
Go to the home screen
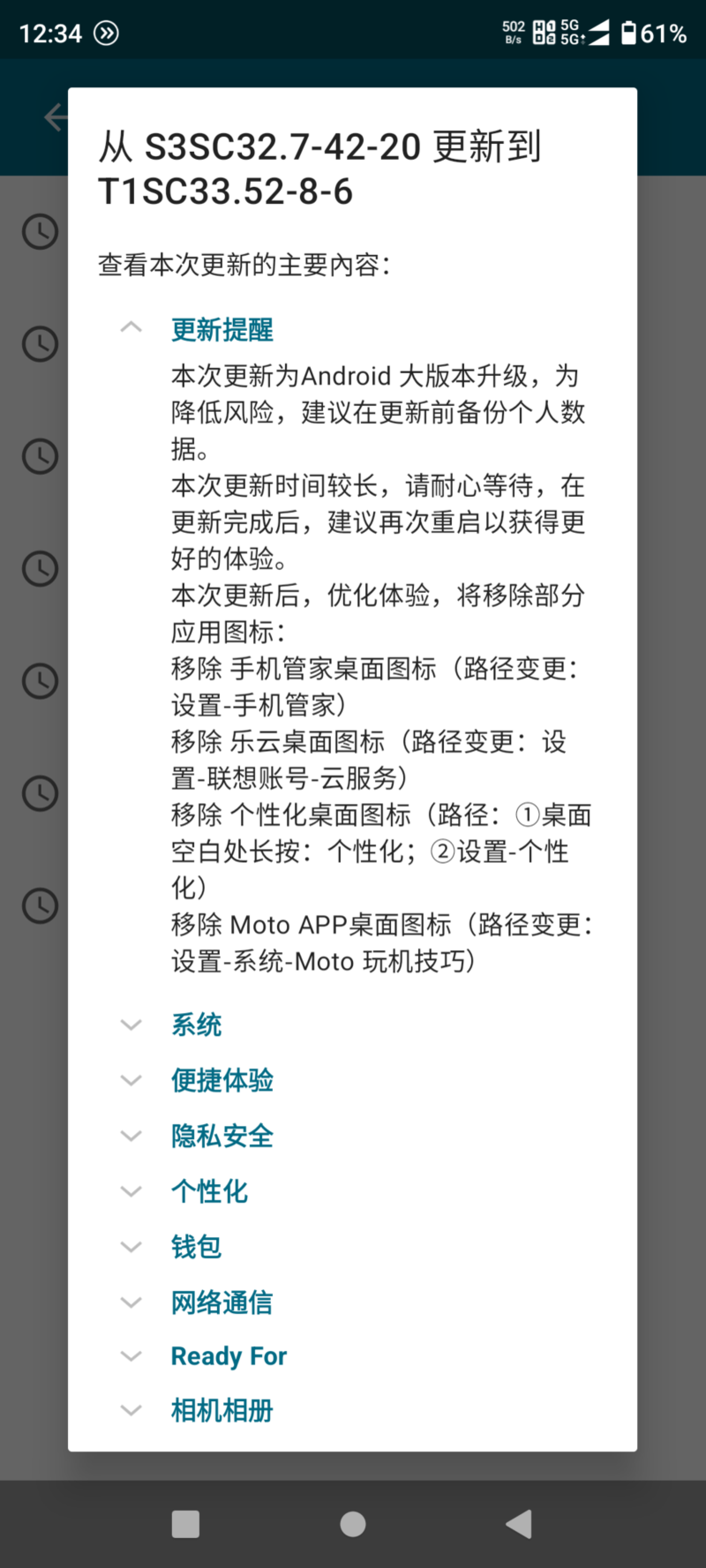(353, 1524)
